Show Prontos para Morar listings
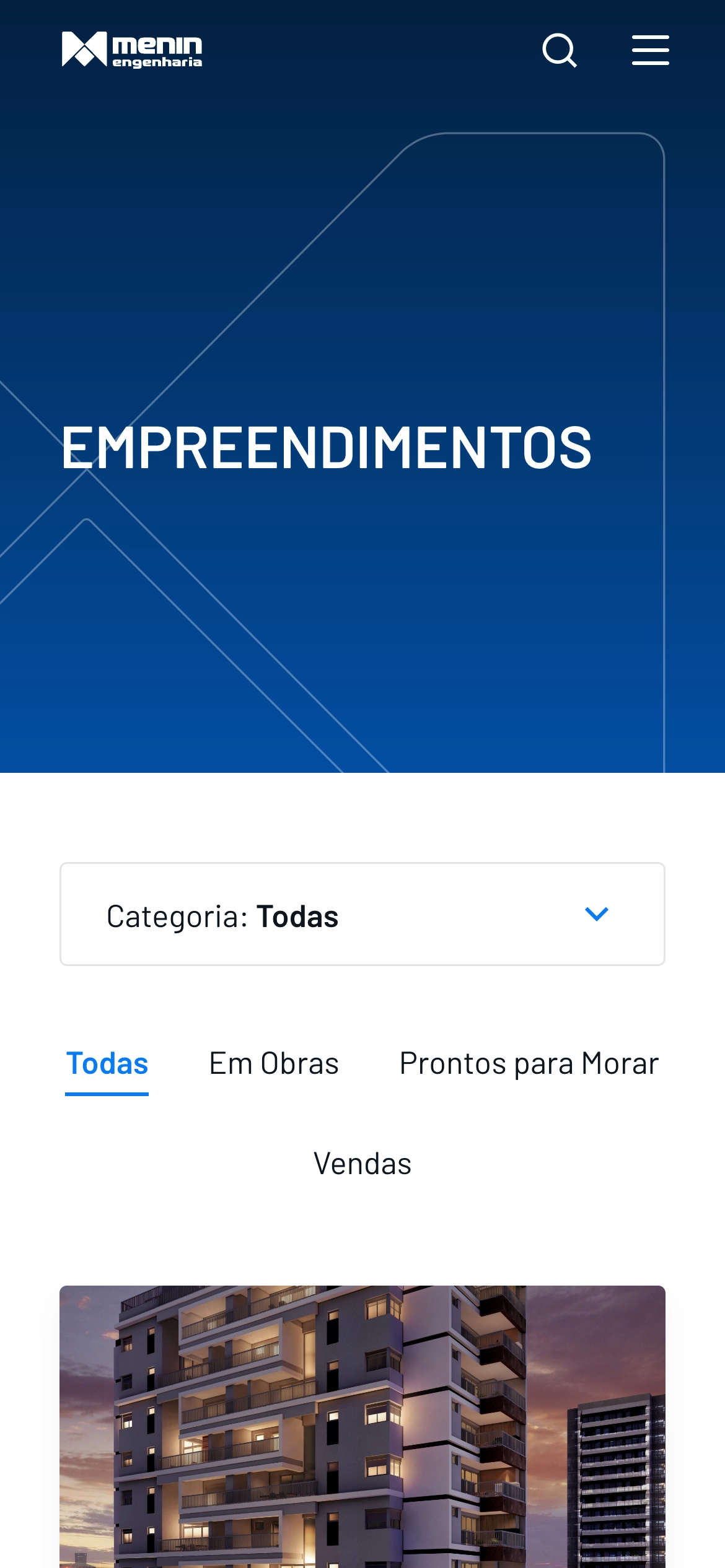Image resolution: width=725 pixels, height=1568 pixels. (x=529, y=1064)
